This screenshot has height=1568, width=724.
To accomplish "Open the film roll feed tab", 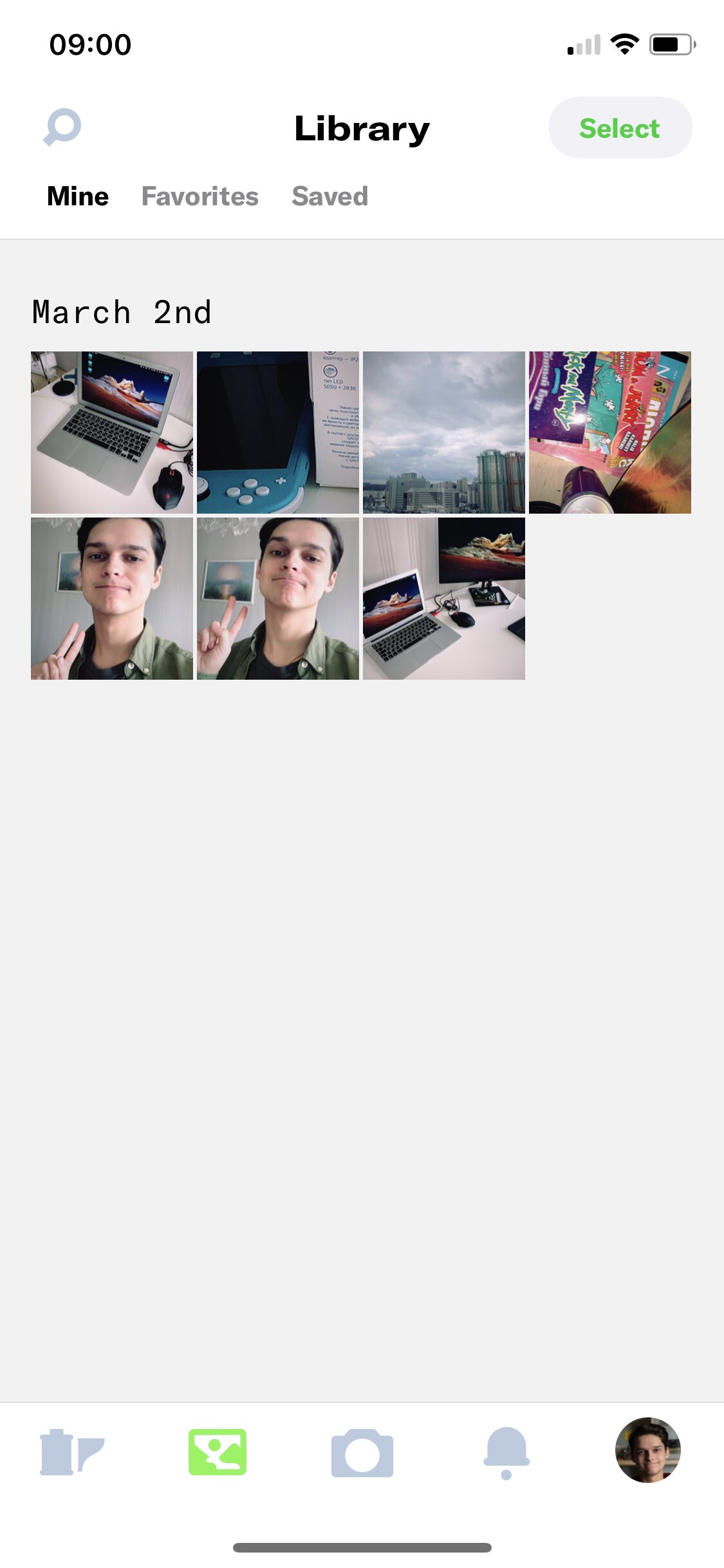I will tap(72, 1452).
